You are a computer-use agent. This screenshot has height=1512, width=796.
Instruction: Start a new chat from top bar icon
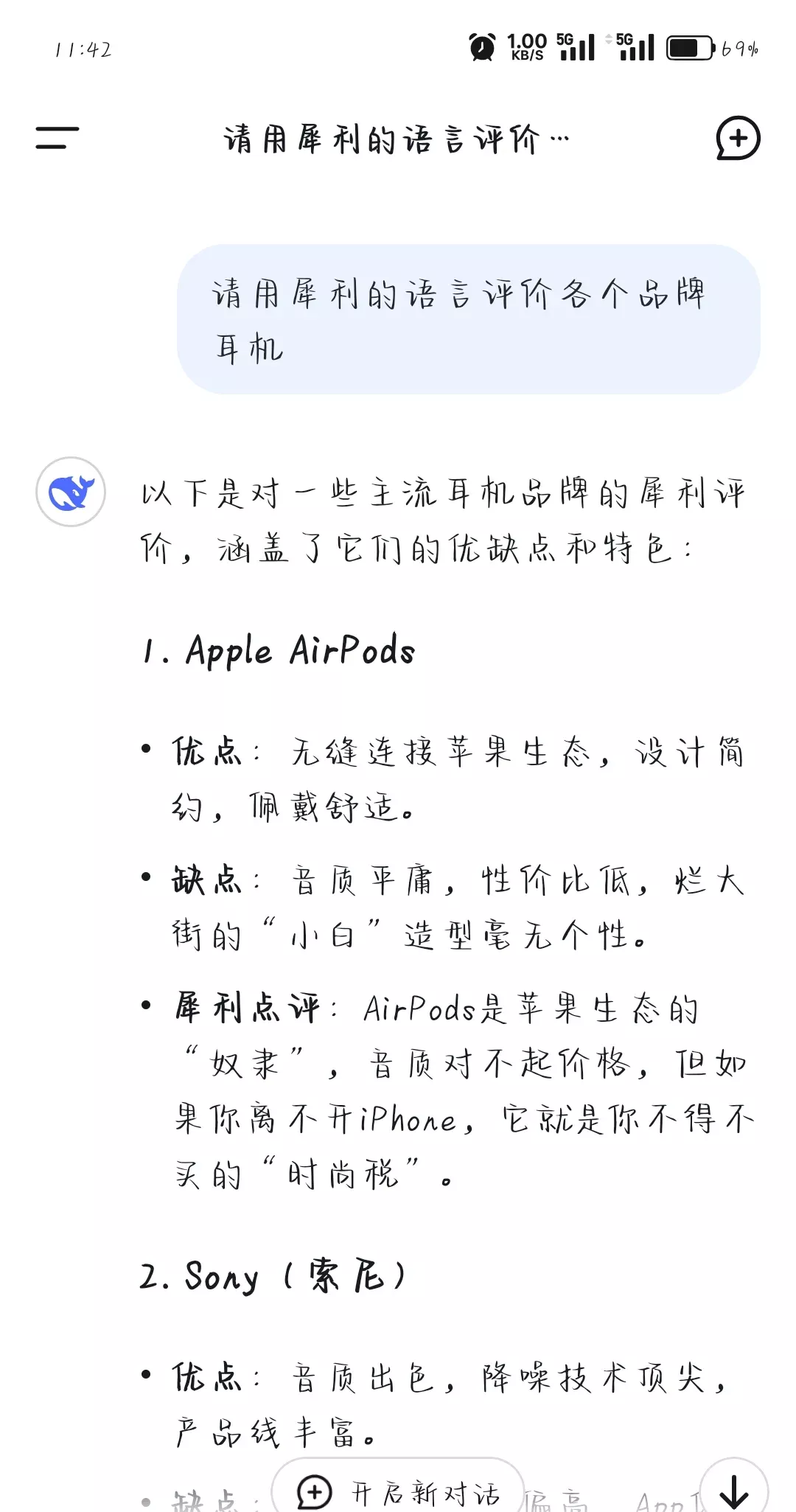(x=738, y=138)
